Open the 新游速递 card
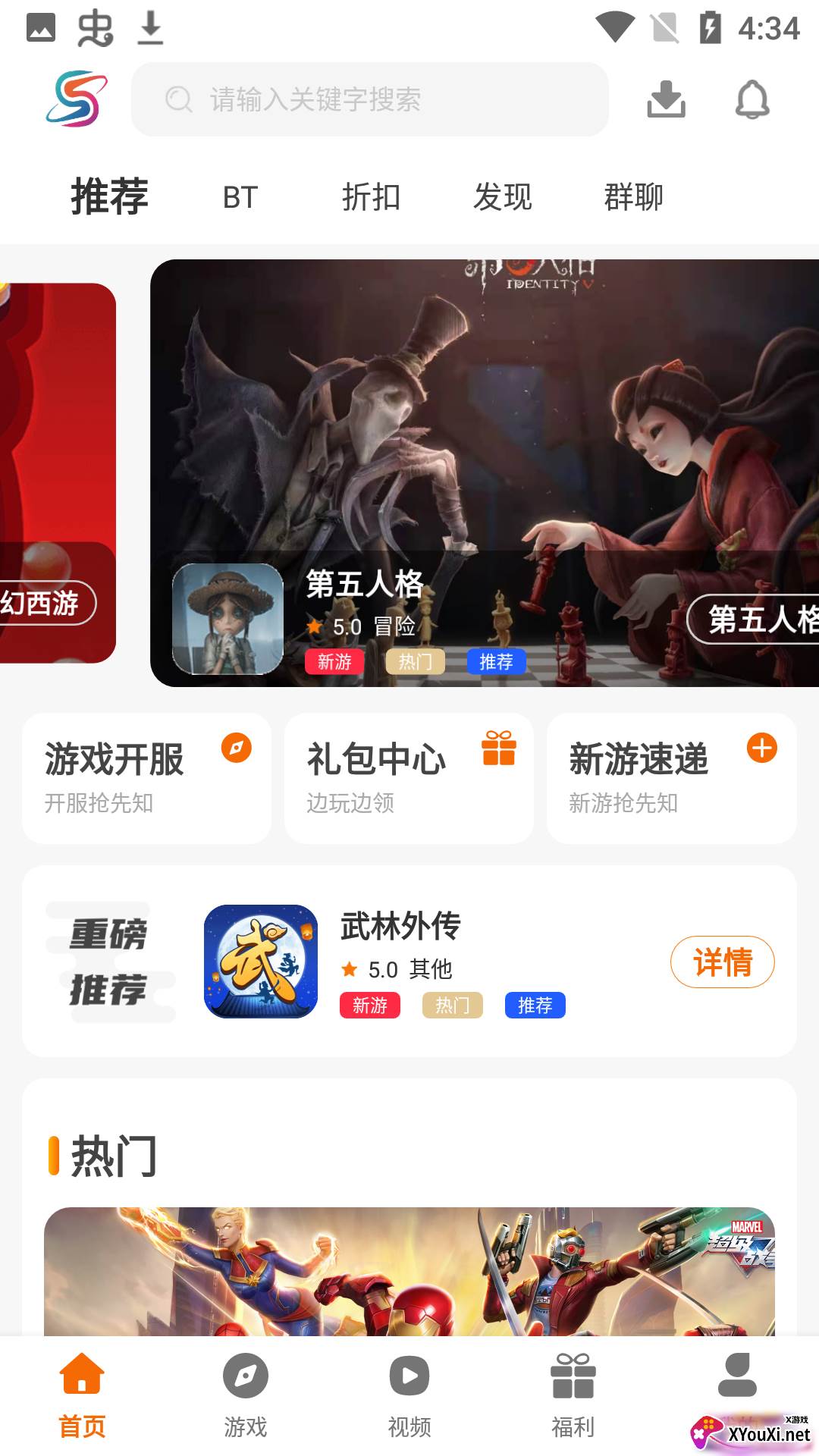 click(x=671, y=778)
